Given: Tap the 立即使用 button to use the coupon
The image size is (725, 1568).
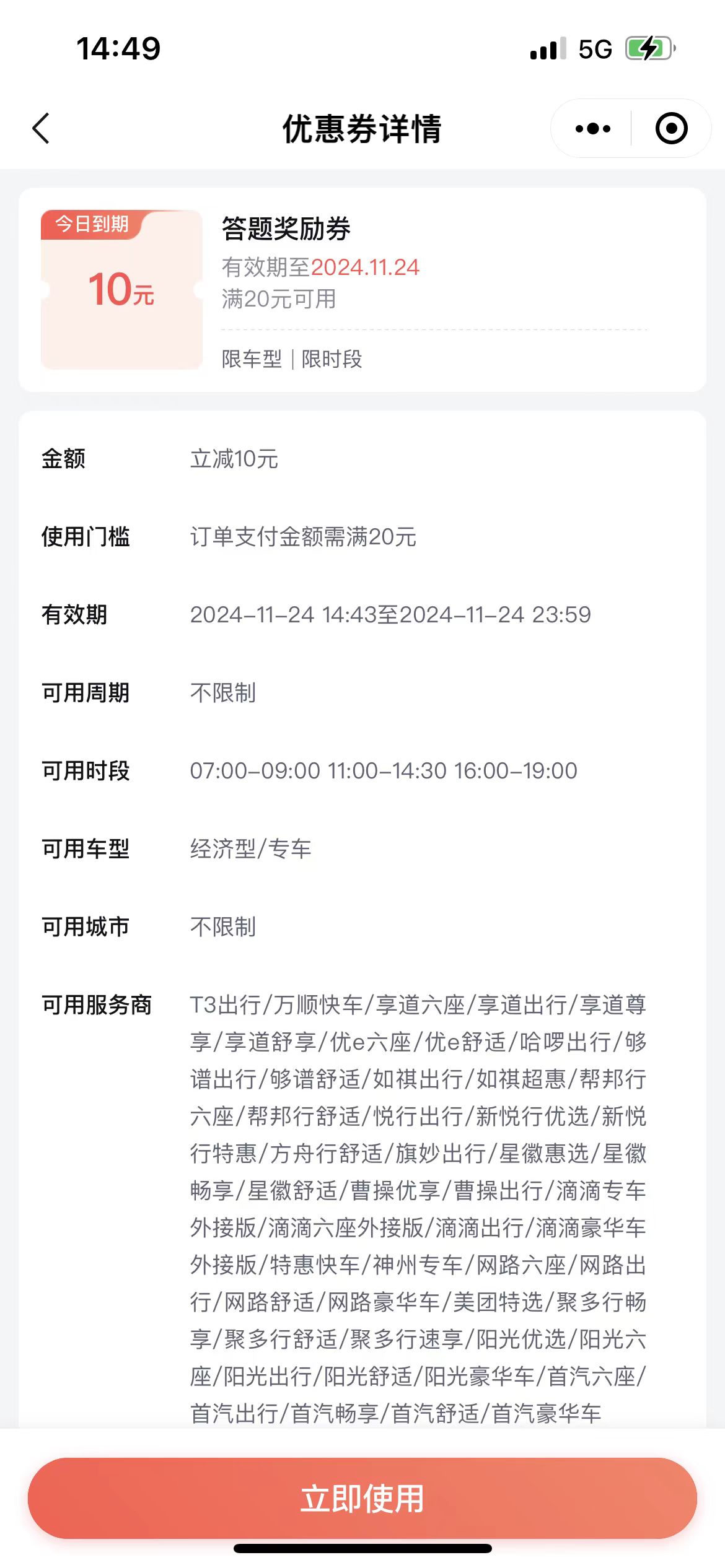Looking at the screenshot, I should pos(362,1498).
